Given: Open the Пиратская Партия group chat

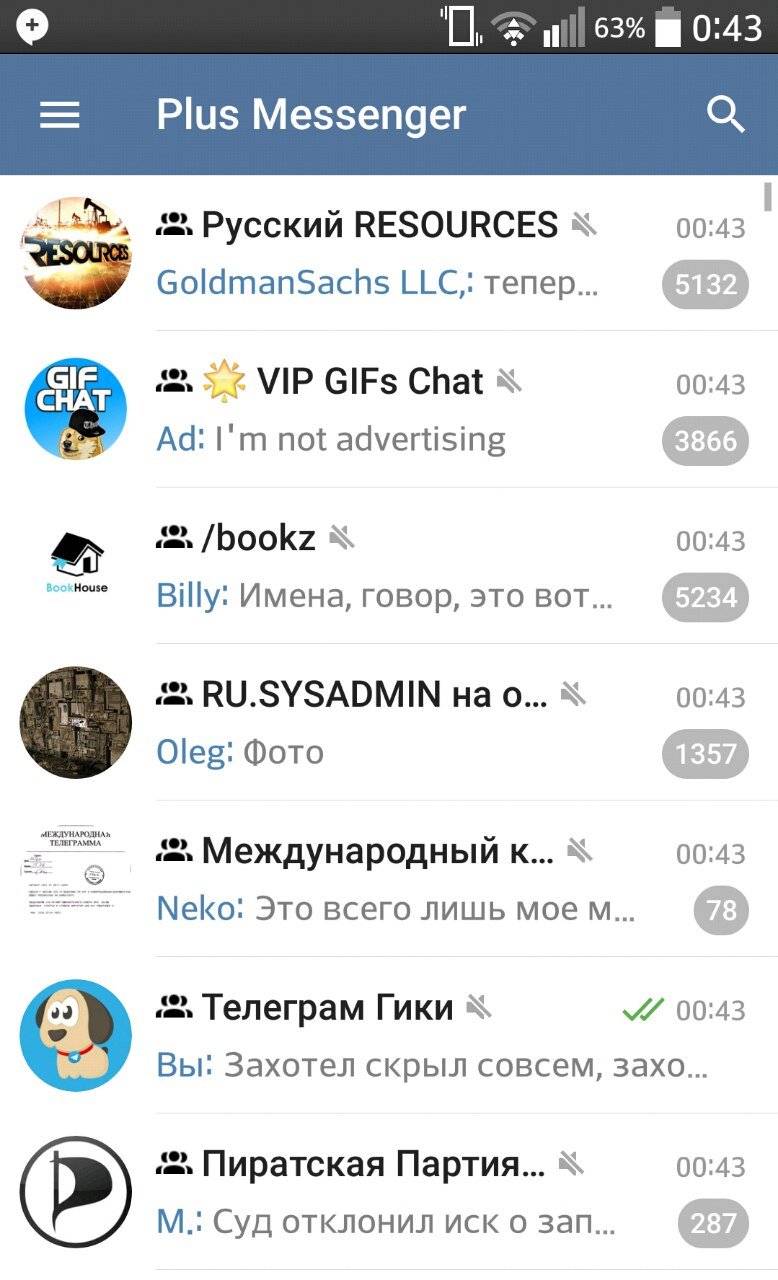Looking at the screenshot, I should click(x=400, y=1193).
